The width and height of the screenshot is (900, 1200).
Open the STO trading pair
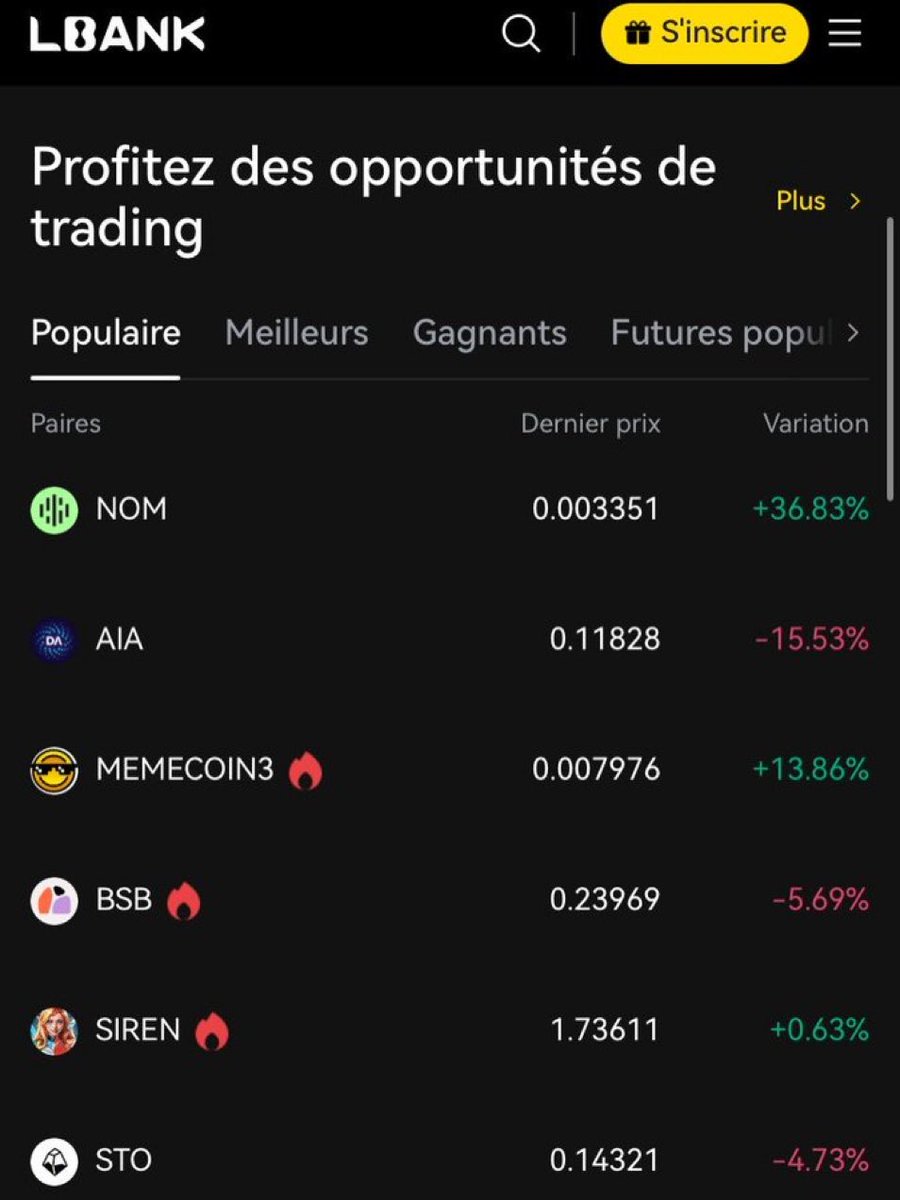tap(123, 1160)
